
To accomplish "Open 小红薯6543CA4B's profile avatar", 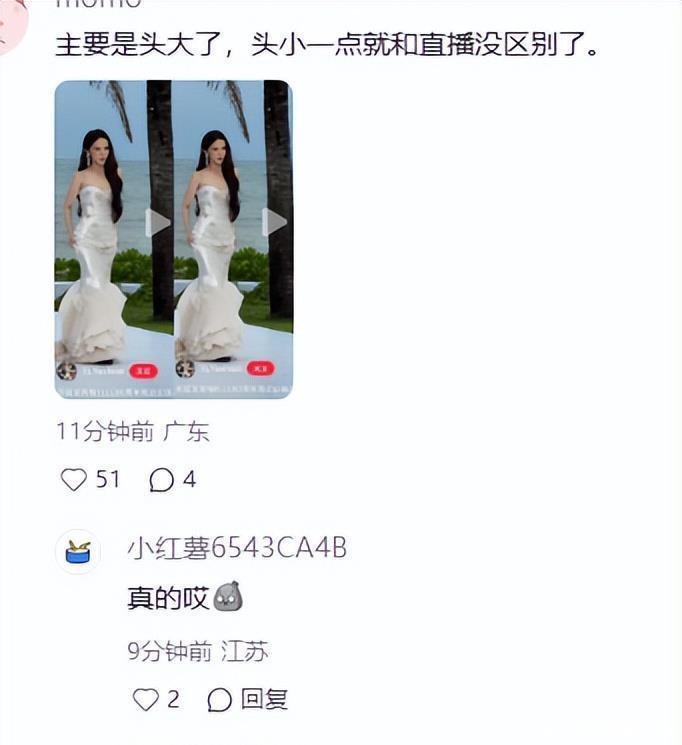I will (x=77, y=551).
